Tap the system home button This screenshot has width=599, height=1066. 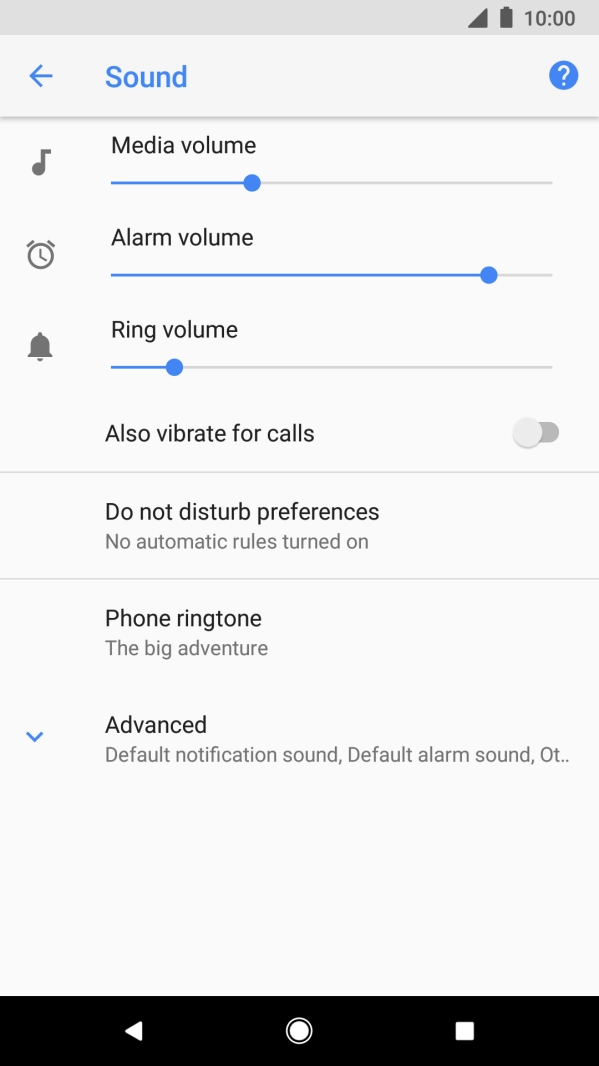pyautogui.click(x=299, y=1031)
